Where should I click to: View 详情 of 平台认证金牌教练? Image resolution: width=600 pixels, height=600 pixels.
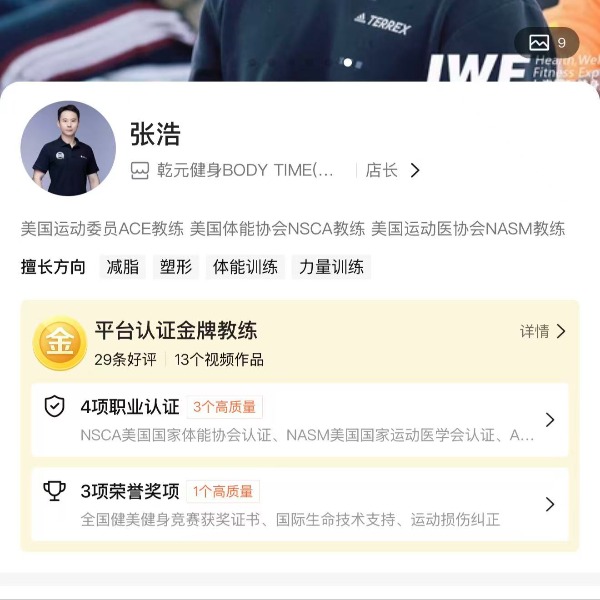(543, 331)
